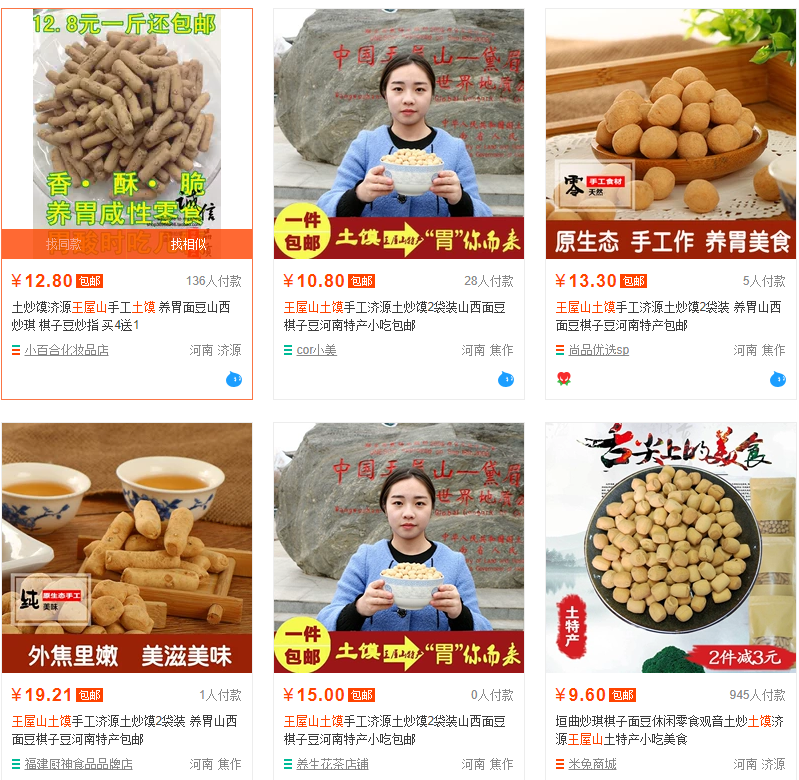
Task: Open the ¥9.60 舌尖上的美食 product image
Action: pyautogui.click(x=671, y=547)
